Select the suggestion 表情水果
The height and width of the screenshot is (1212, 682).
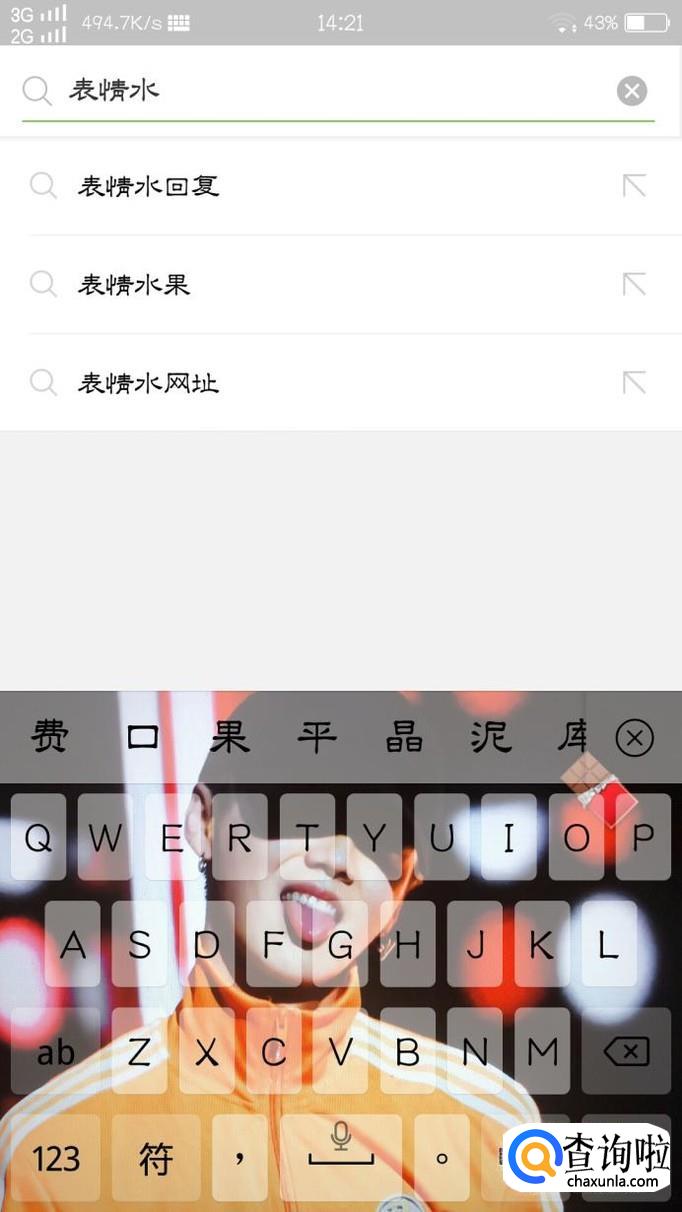[x=341, y=284]
